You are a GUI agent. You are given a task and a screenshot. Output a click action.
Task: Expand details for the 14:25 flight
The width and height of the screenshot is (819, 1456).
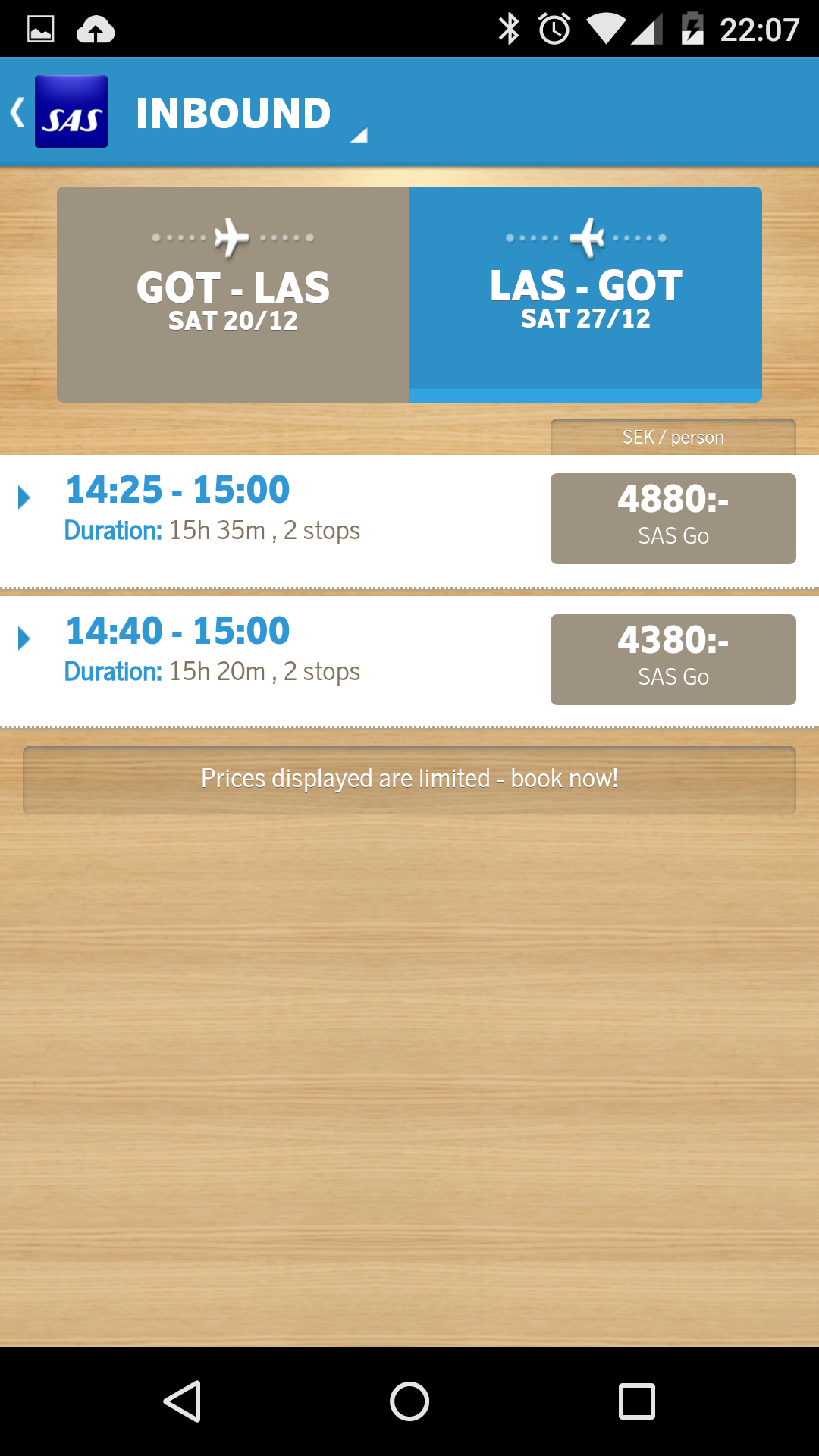point(25,497)
